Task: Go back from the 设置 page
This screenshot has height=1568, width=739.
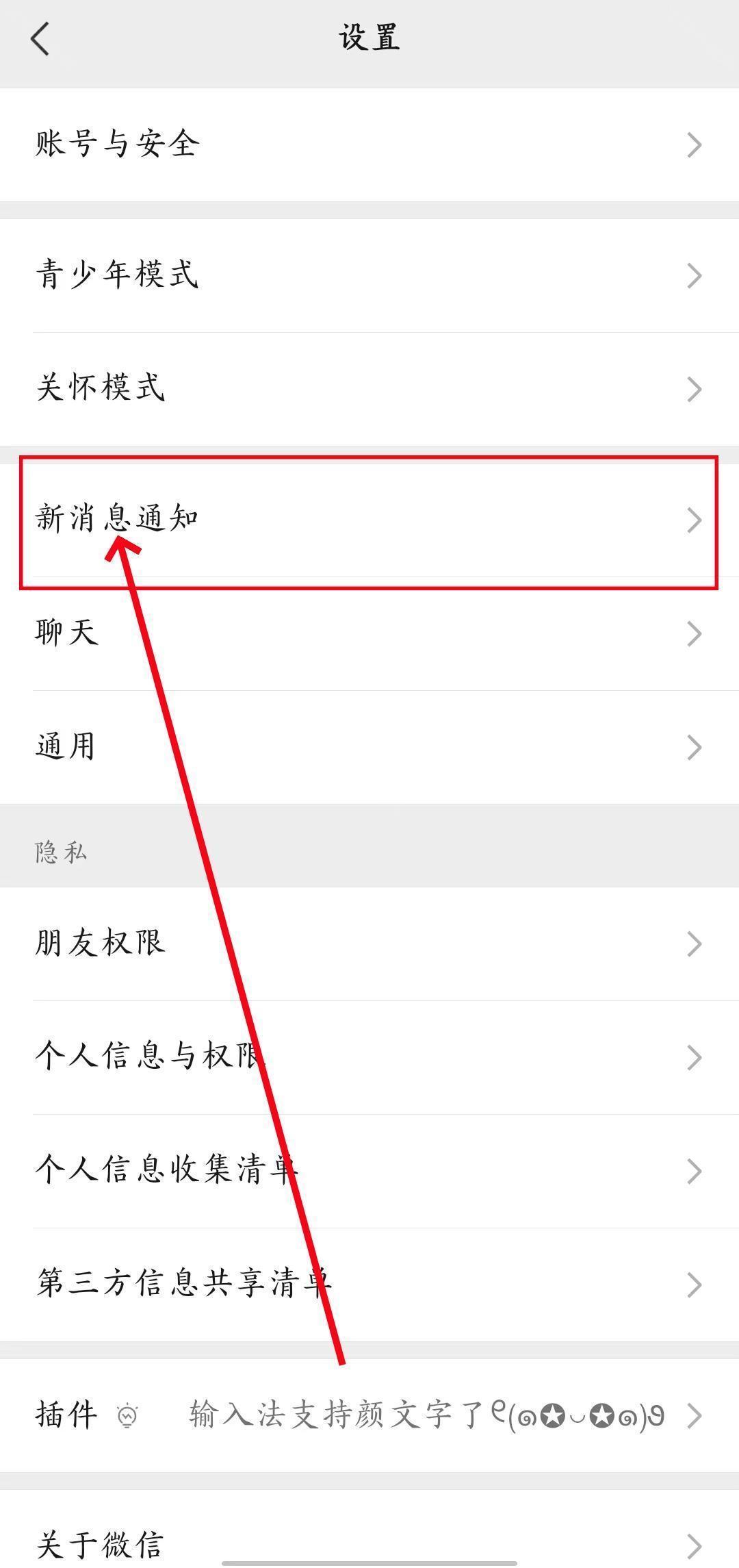Action: pos(41,38)
